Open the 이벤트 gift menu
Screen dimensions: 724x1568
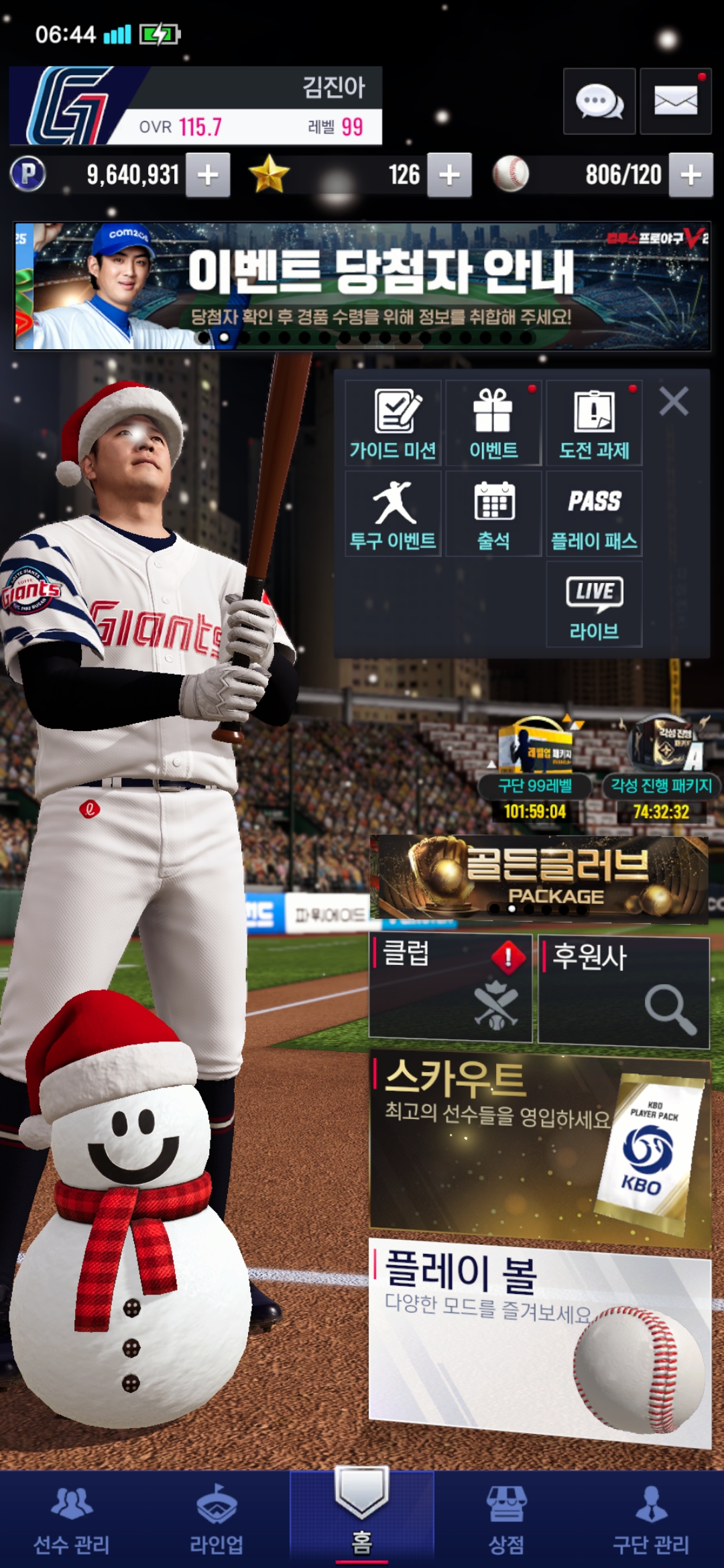pyautogui.click(x=493, y=423)
